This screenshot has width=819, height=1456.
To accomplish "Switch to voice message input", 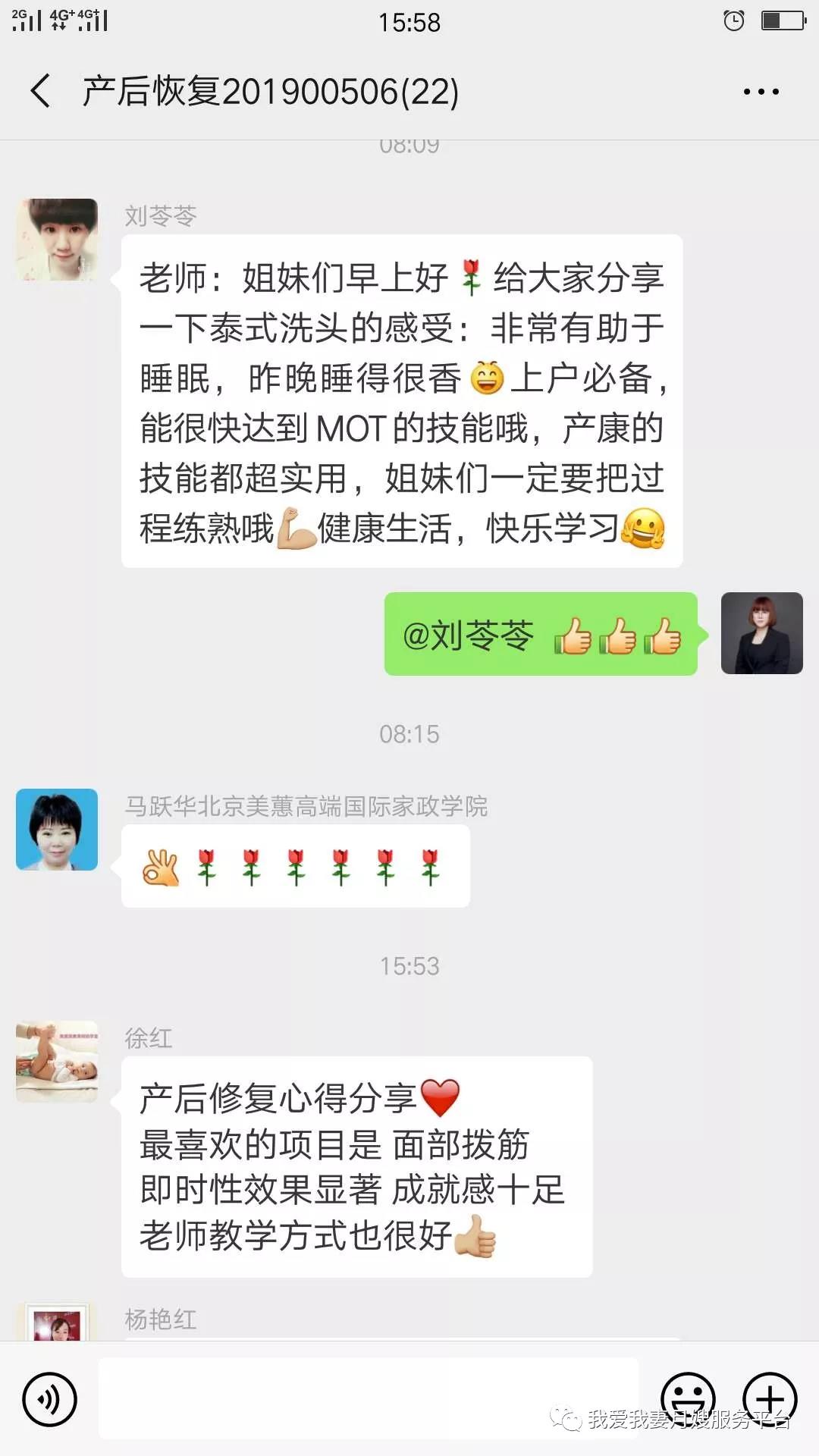I will [x=50, y=1399].
